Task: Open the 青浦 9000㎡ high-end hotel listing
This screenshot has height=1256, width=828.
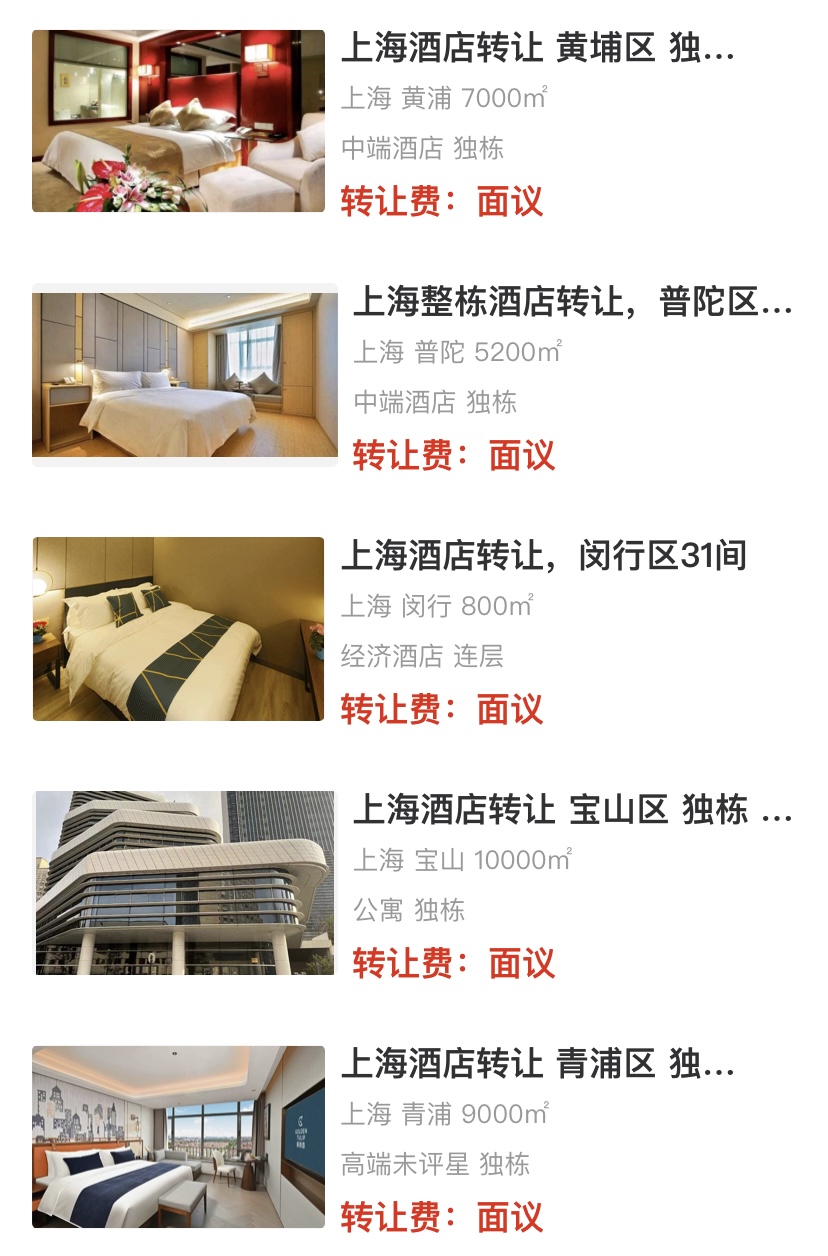Action: (x=537, y=1065)
